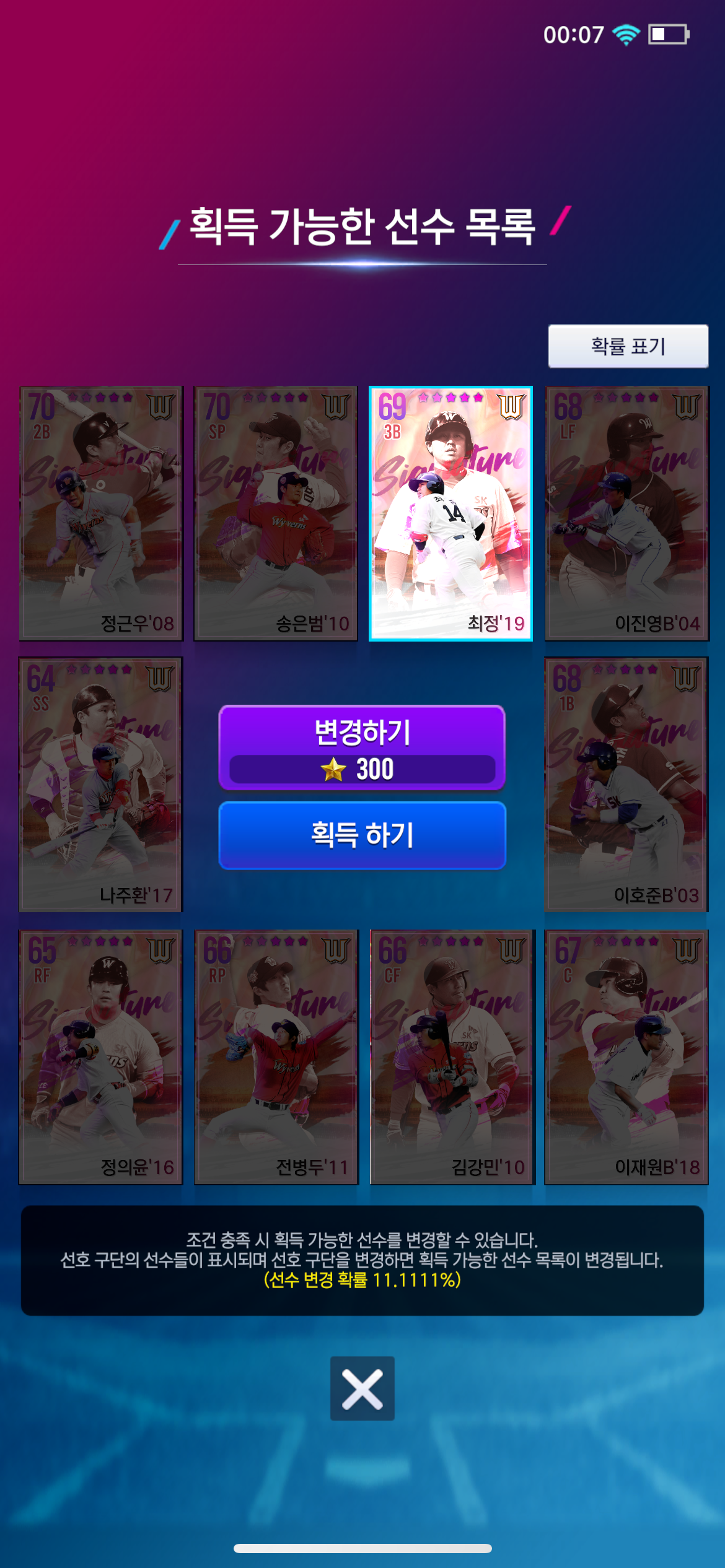Screen dimensions: 725x1568
Task: Select the 이진영B'04 player card
Action: coord(626,513)
